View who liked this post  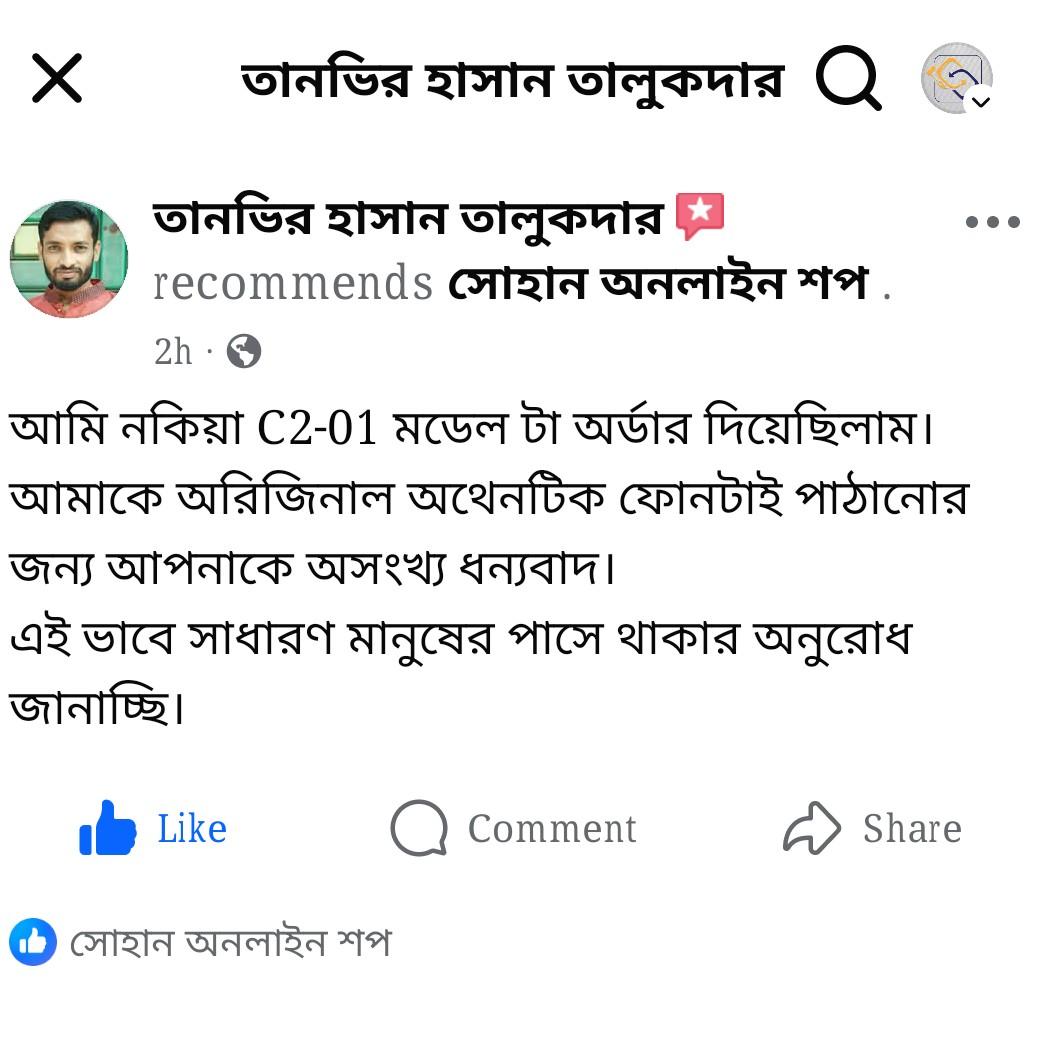click(x=200, y=943)
